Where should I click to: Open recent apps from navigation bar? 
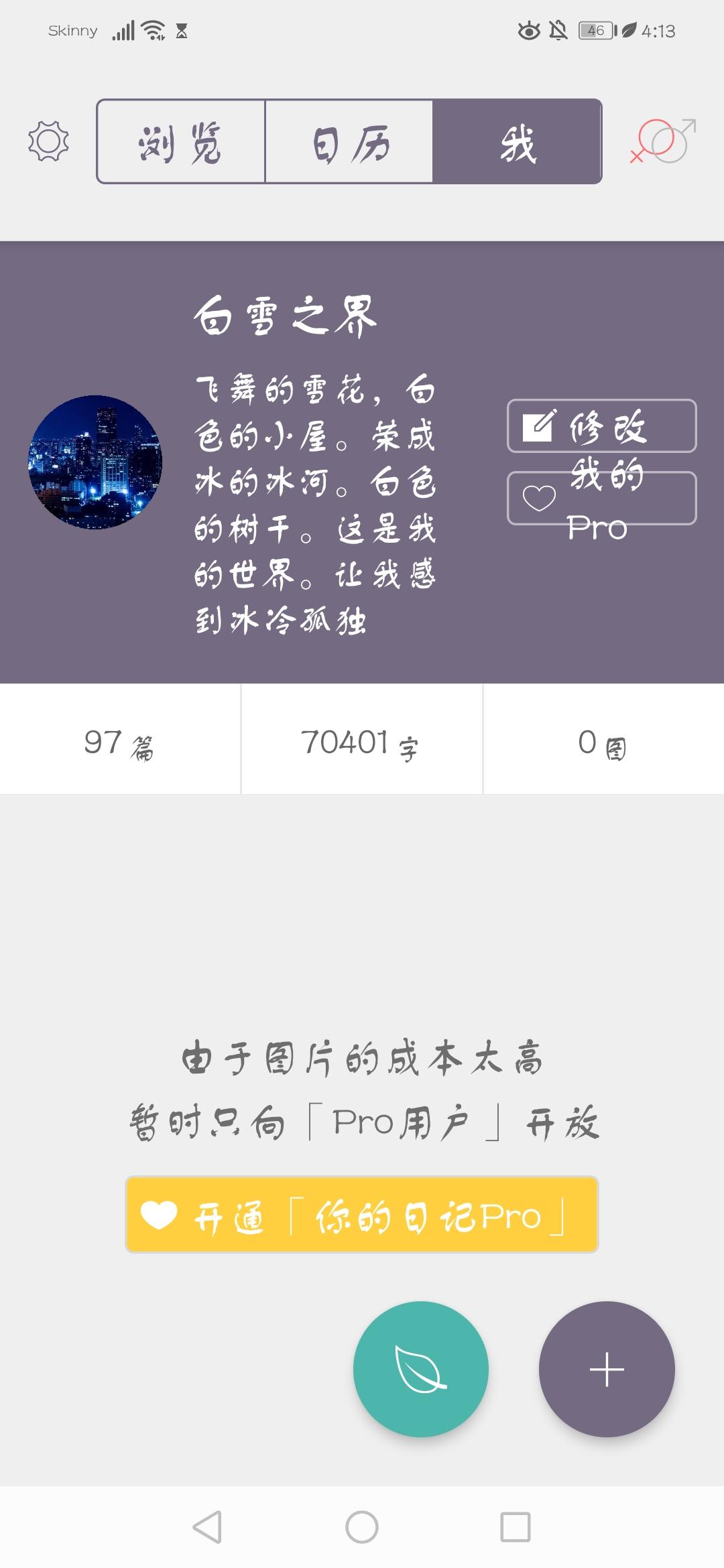(x=516, y=1527)
